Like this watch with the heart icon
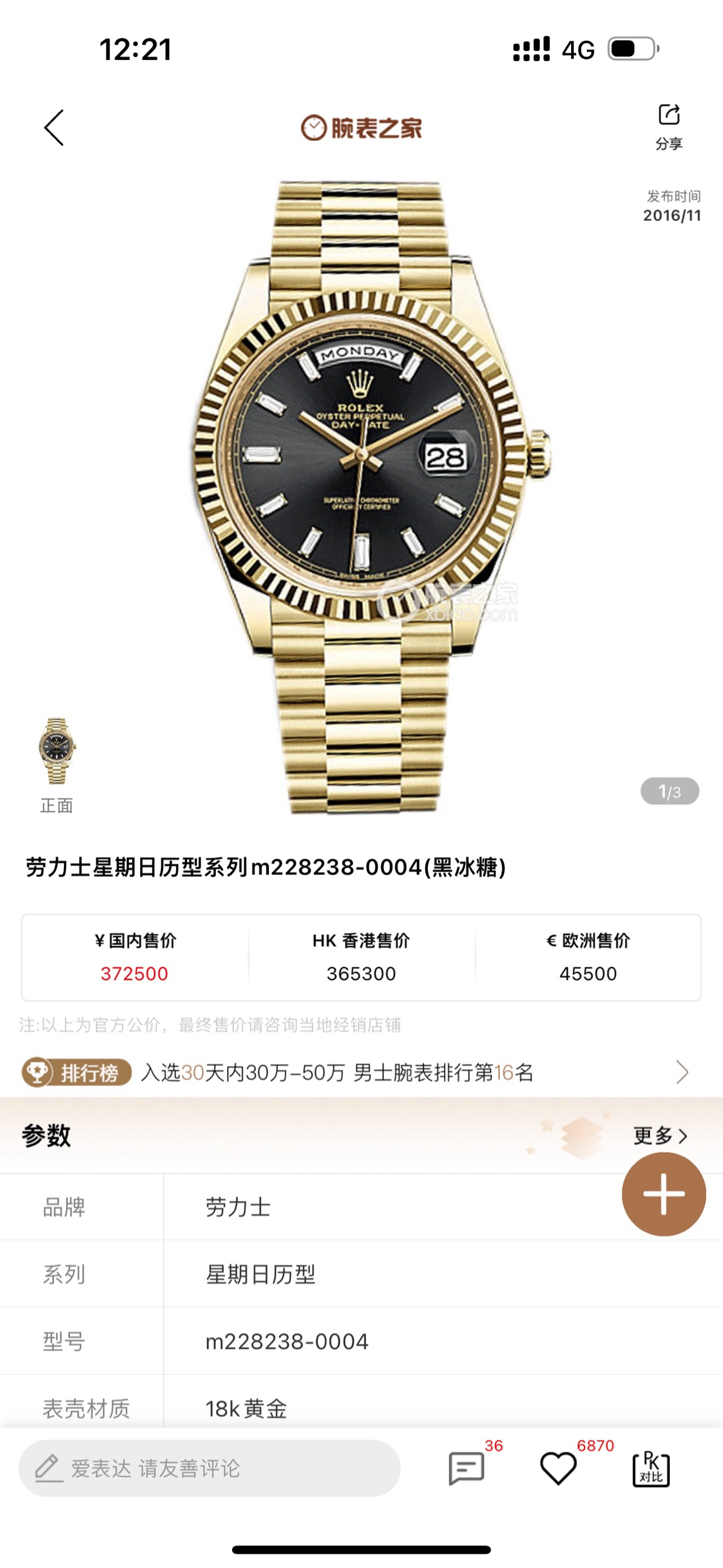Viewport: 723px width, 1568px height. point(559,1467)
